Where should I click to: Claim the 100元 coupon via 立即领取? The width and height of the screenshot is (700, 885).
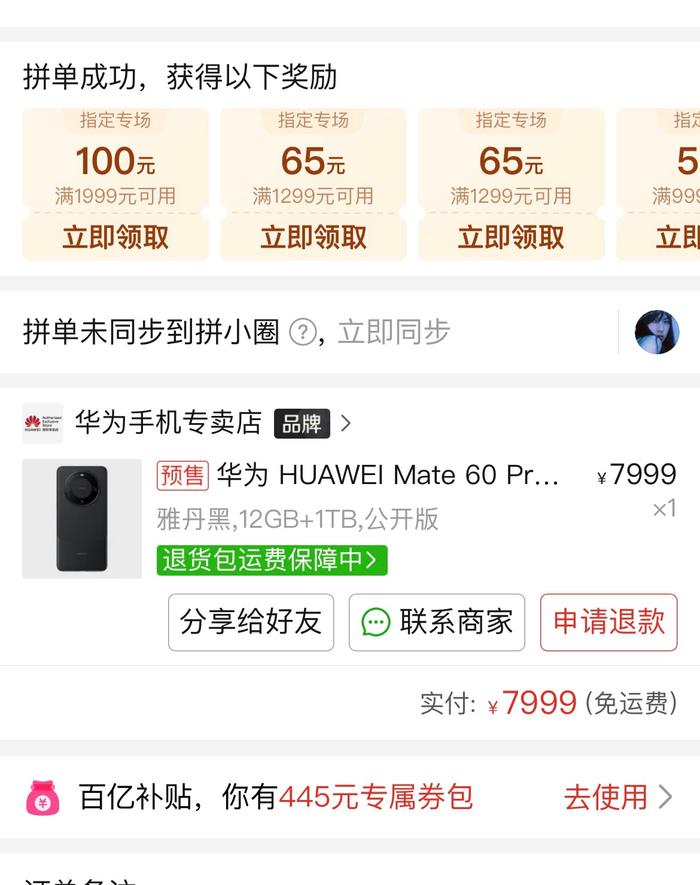(115, 238)
